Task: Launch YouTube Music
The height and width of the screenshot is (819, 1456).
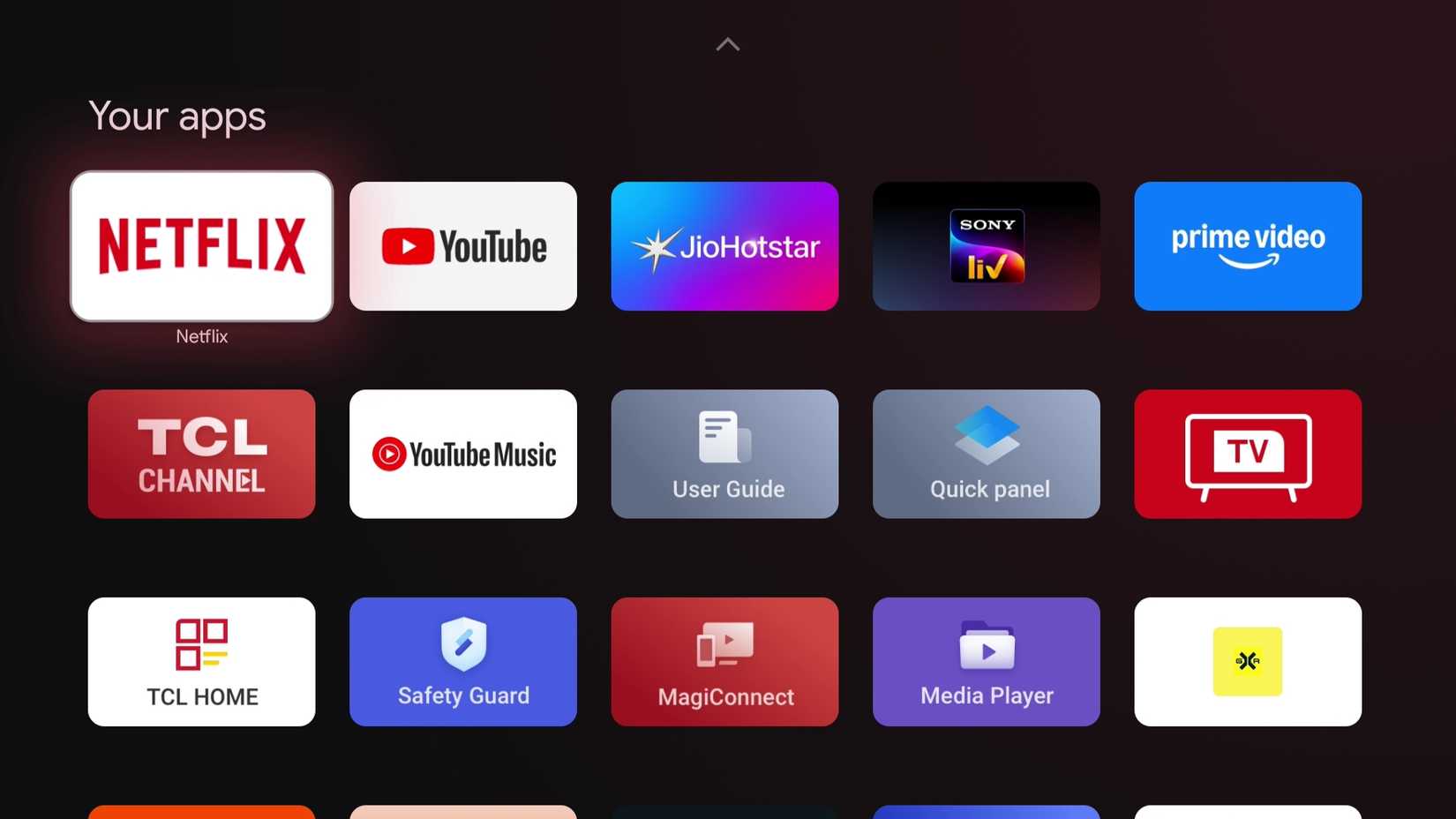Action: [x=463, y=454]
